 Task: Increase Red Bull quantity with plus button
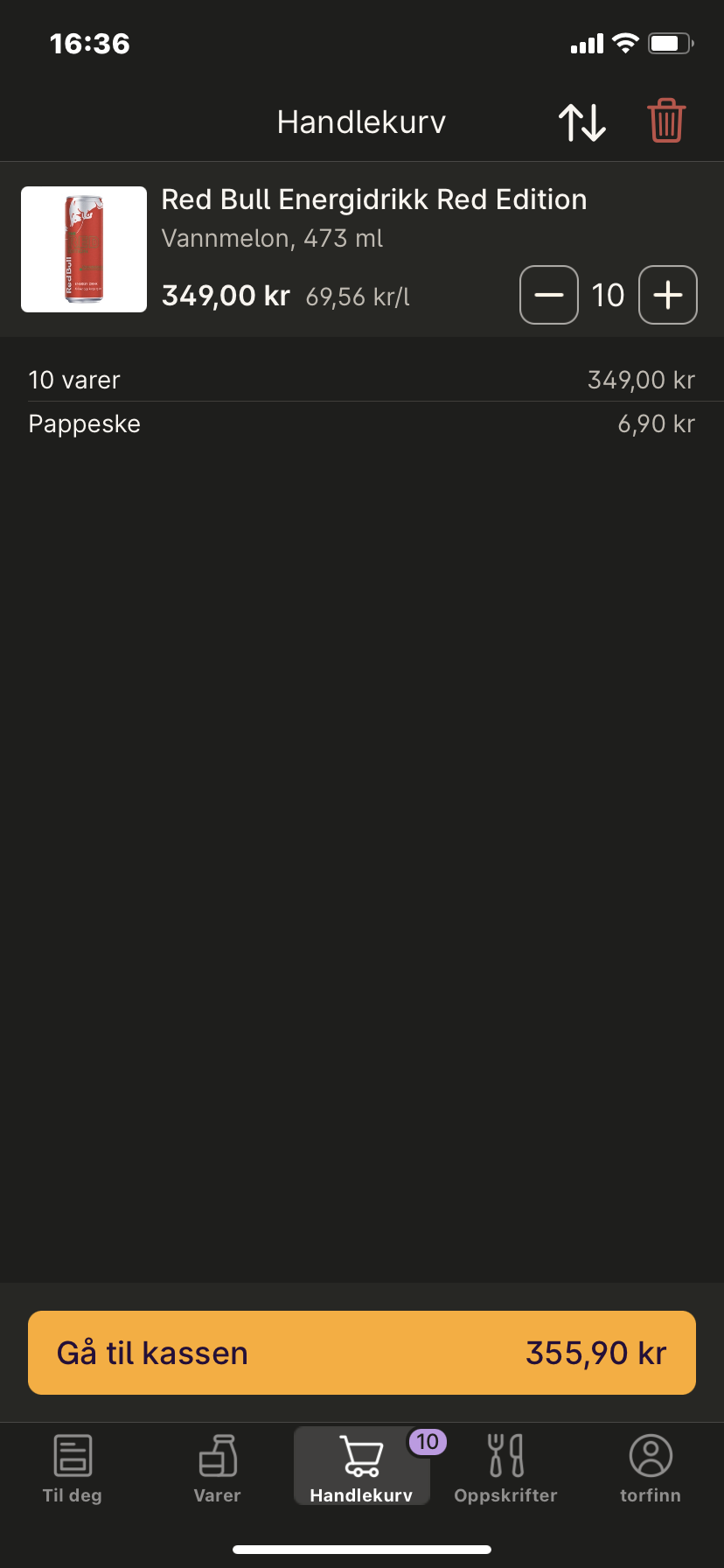668,295
